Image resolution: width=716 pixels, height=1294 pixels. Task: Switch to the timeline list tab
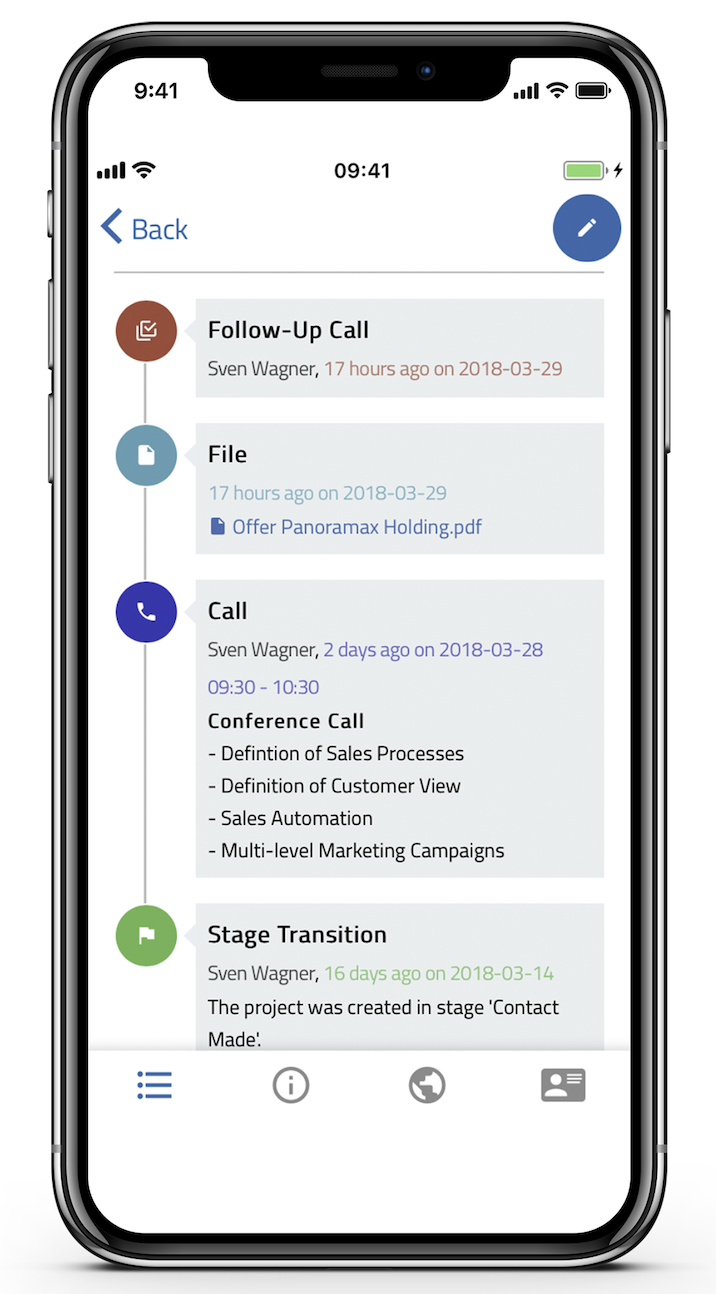point(155,1085)
